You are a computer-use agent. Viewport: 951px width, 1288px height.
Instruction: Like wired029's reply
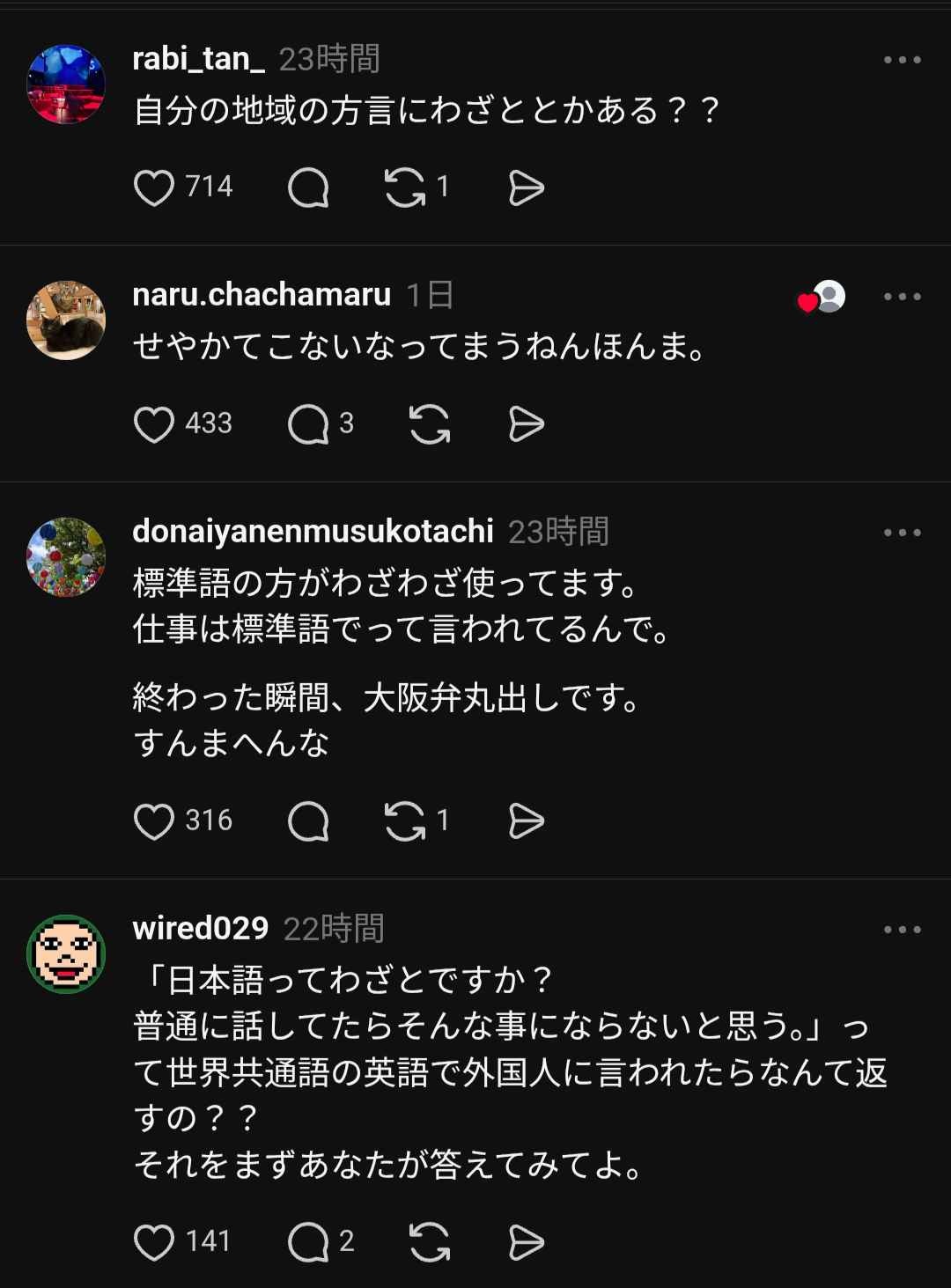[154, 1242]
